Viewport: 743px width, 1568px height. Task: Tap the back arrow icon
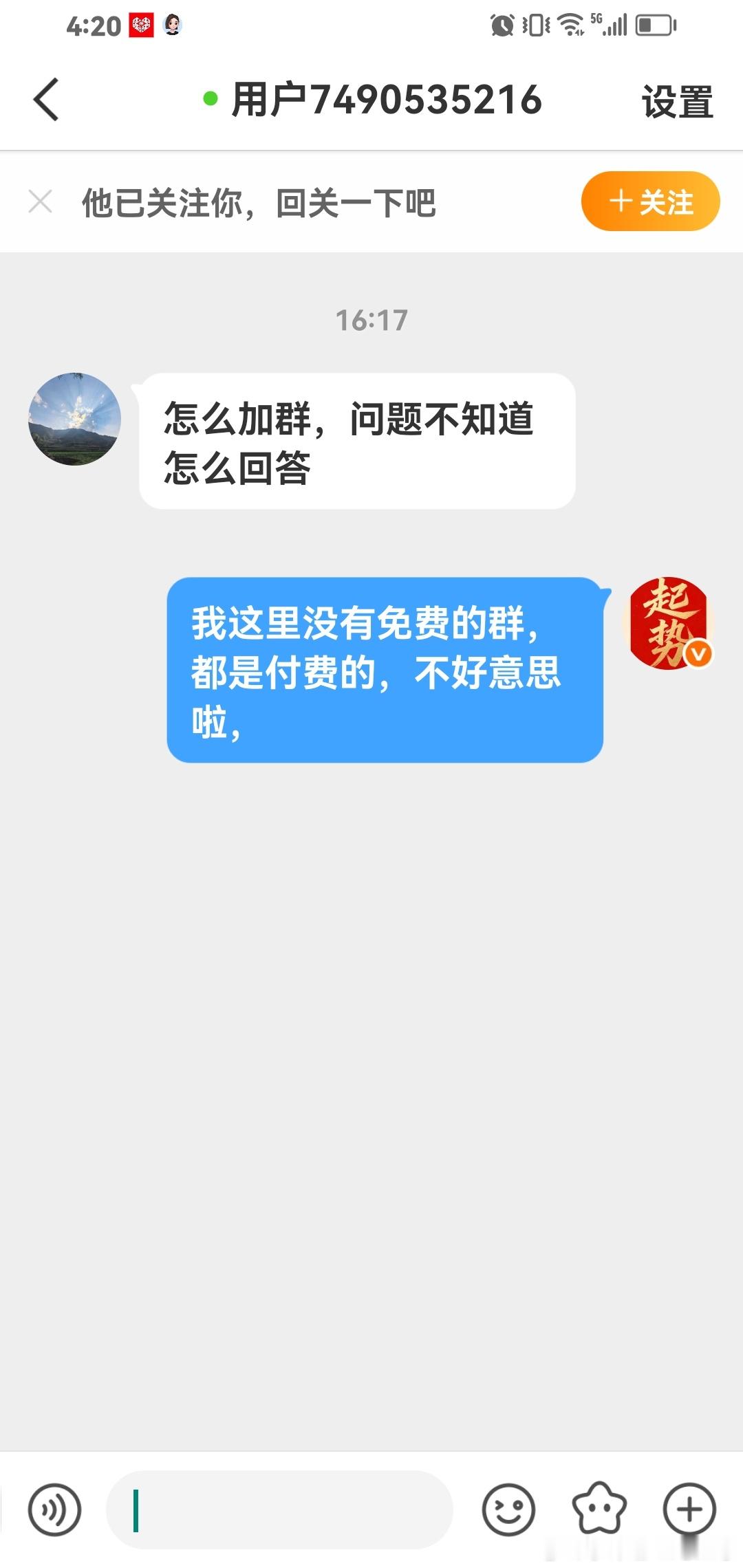46,100
